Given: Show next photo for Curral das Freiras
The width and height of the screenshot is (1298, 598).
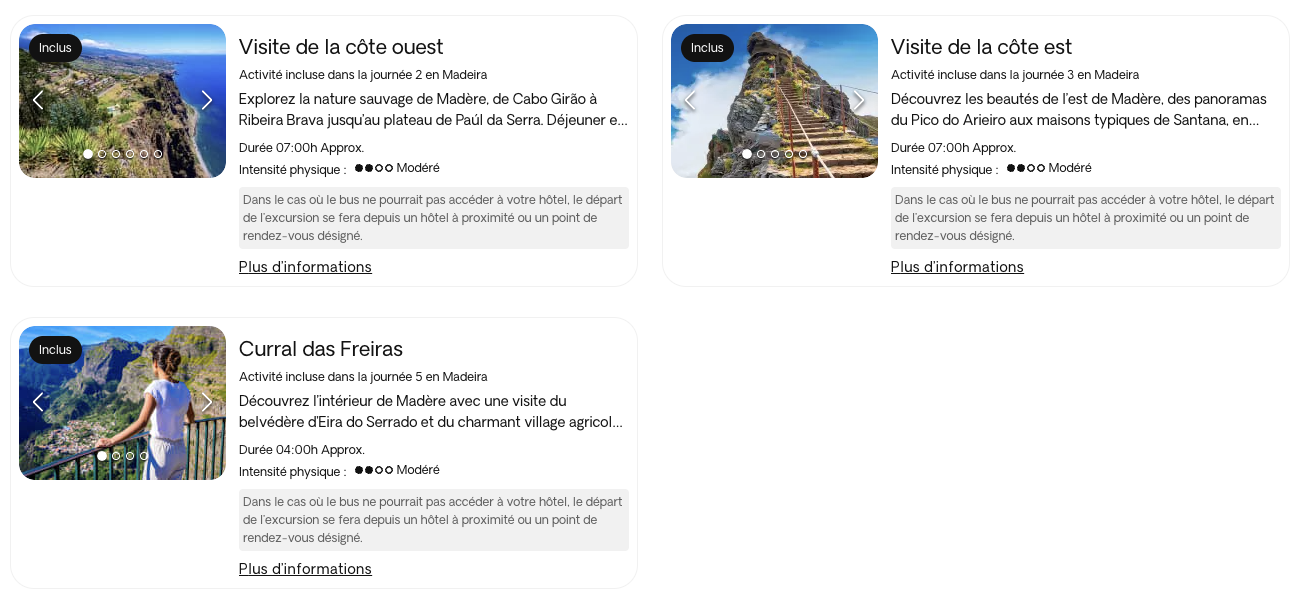Looking at the screenshot, I should tap(207, 402).
